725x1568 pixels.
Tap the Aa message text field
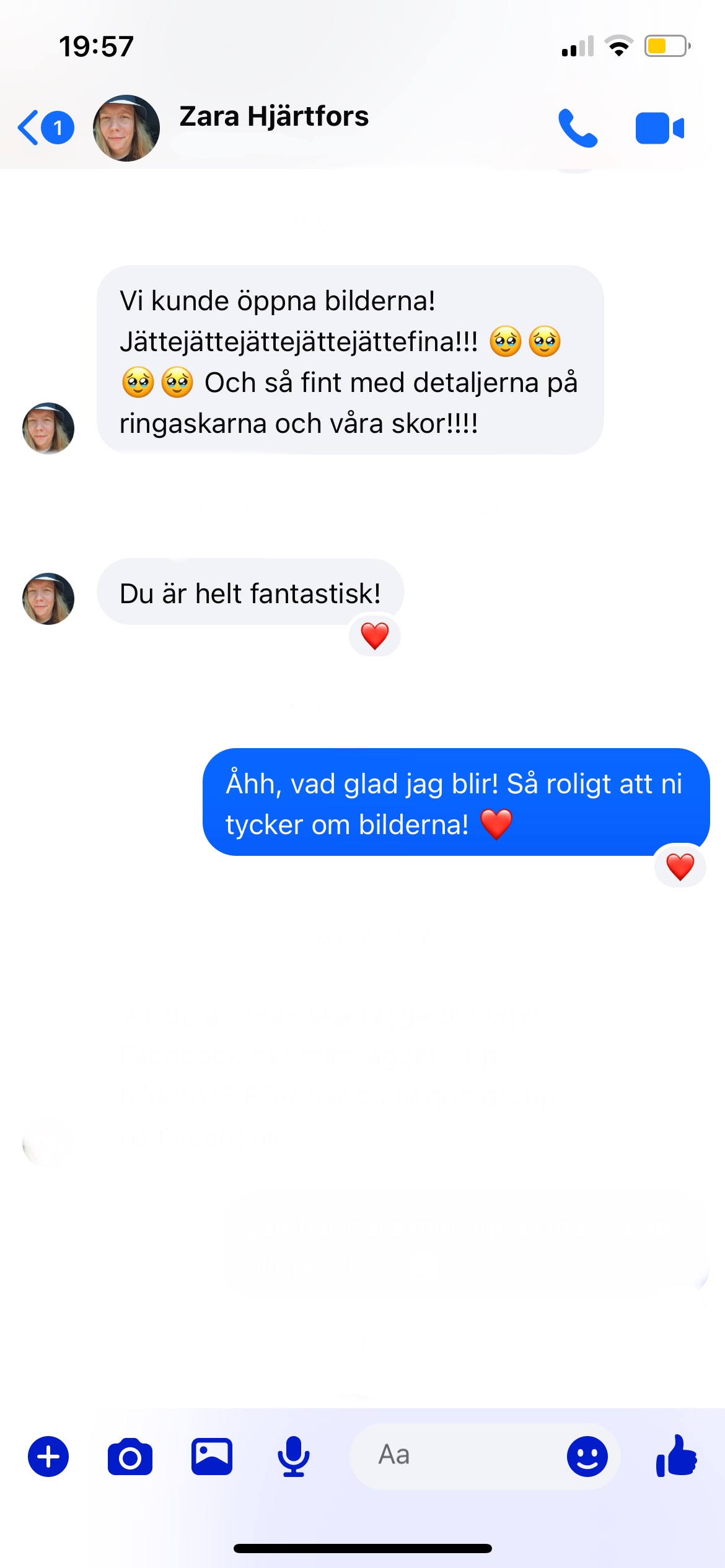point(459,1455)
